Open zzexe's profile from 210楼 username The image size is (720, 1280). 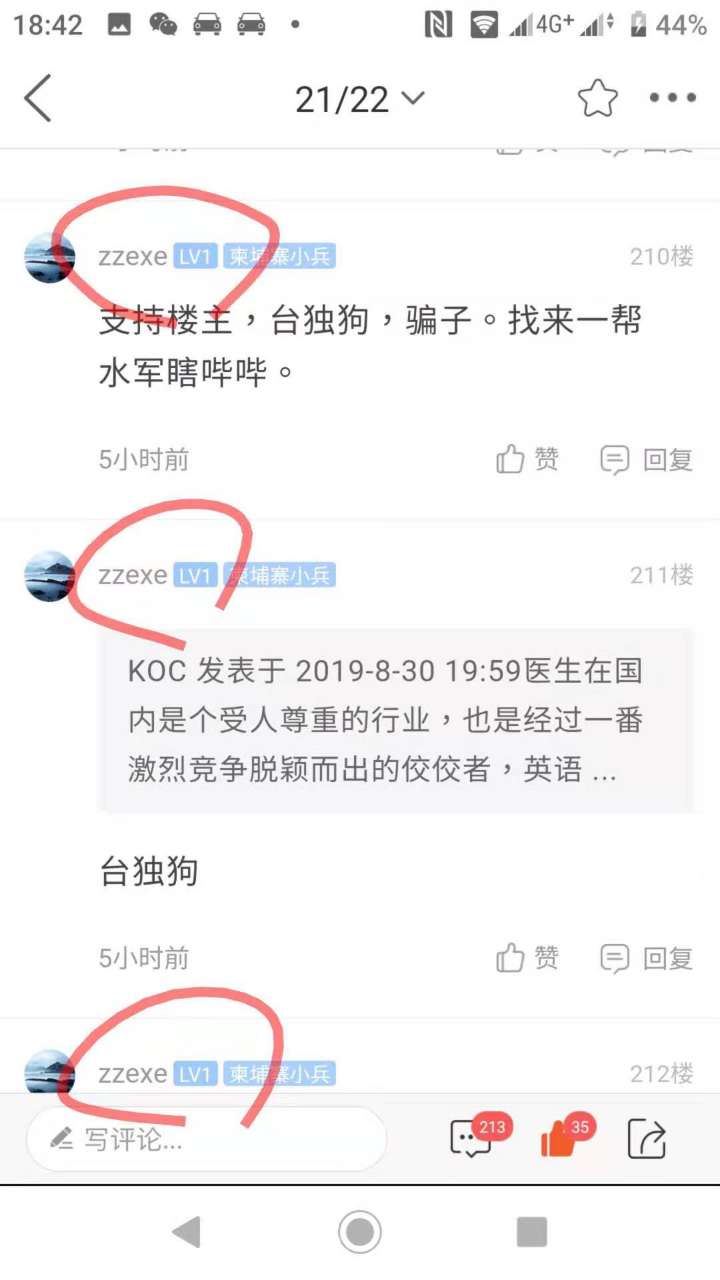pos(132,257)
